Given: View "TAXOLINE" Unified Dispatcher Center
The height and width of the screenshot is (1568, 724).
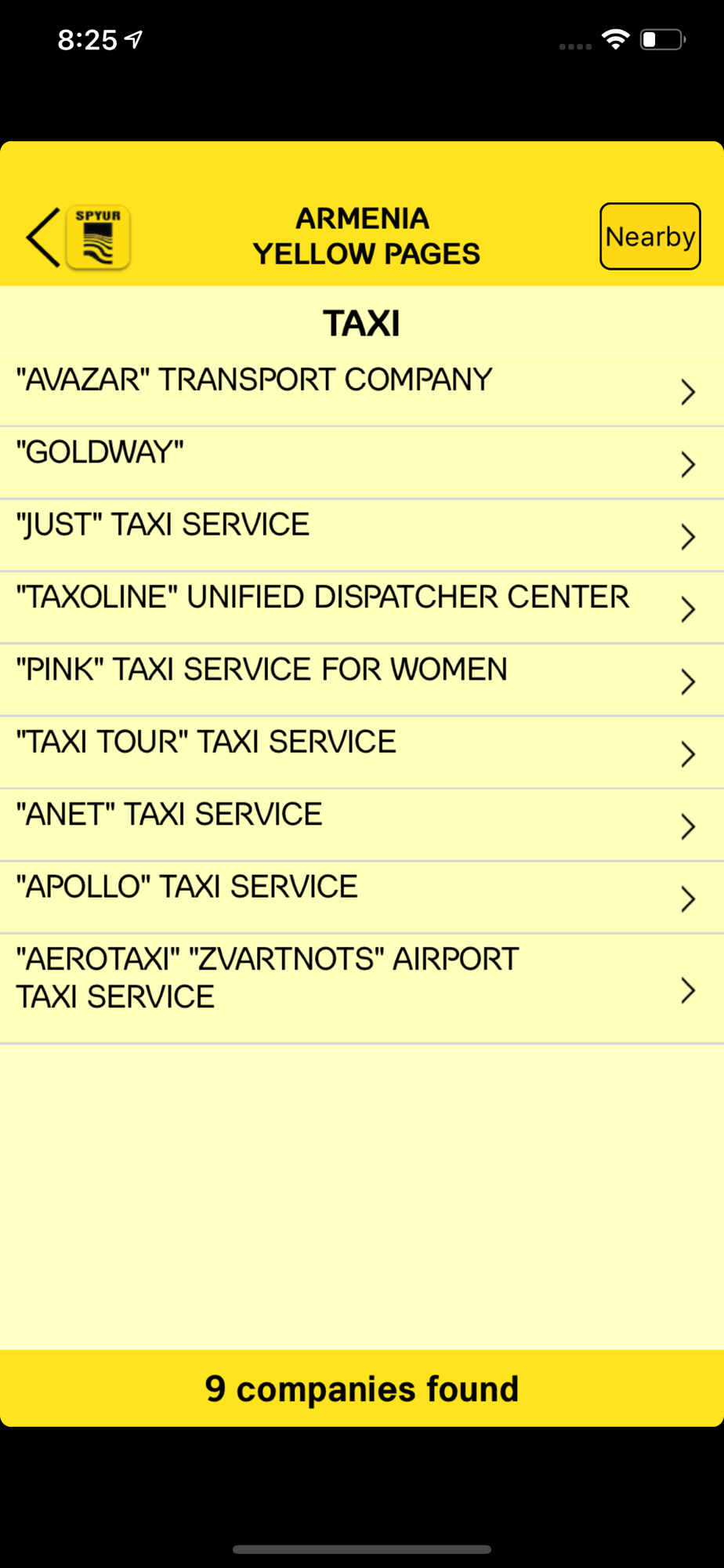Looking at the screenshot, I should pos(362,608).
